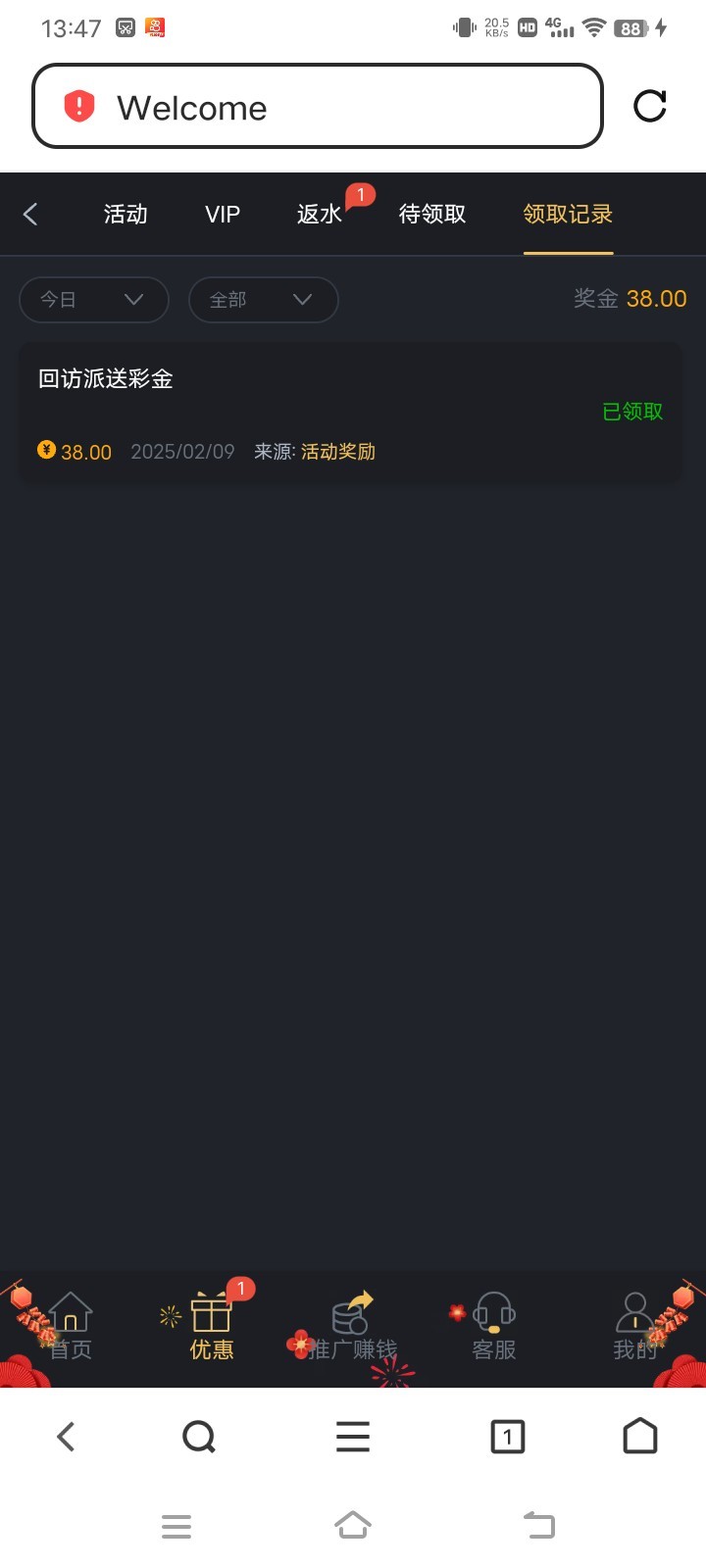Open the 优惠 bottom tab

[212, 1327]
